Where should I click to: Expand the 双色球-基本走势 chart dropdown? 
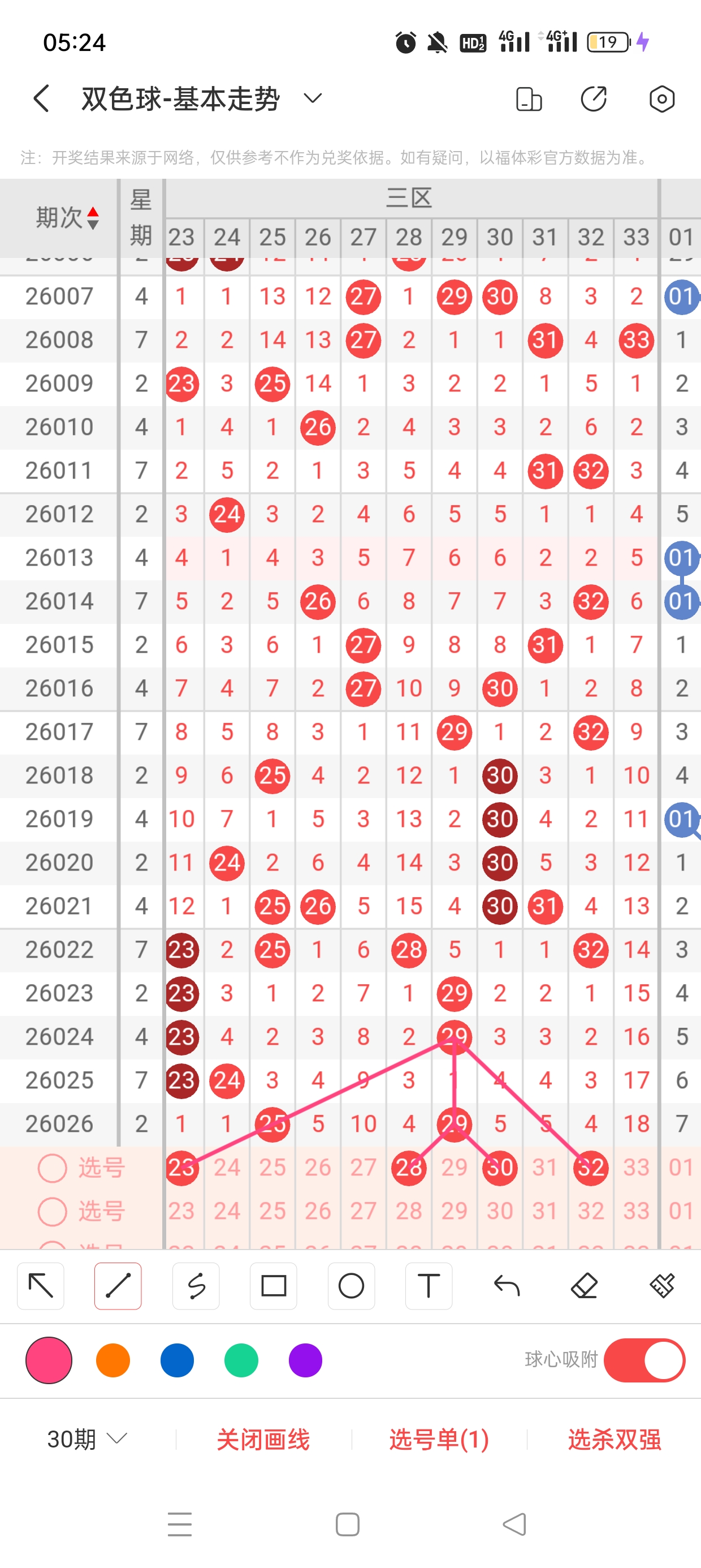[312, 98]
